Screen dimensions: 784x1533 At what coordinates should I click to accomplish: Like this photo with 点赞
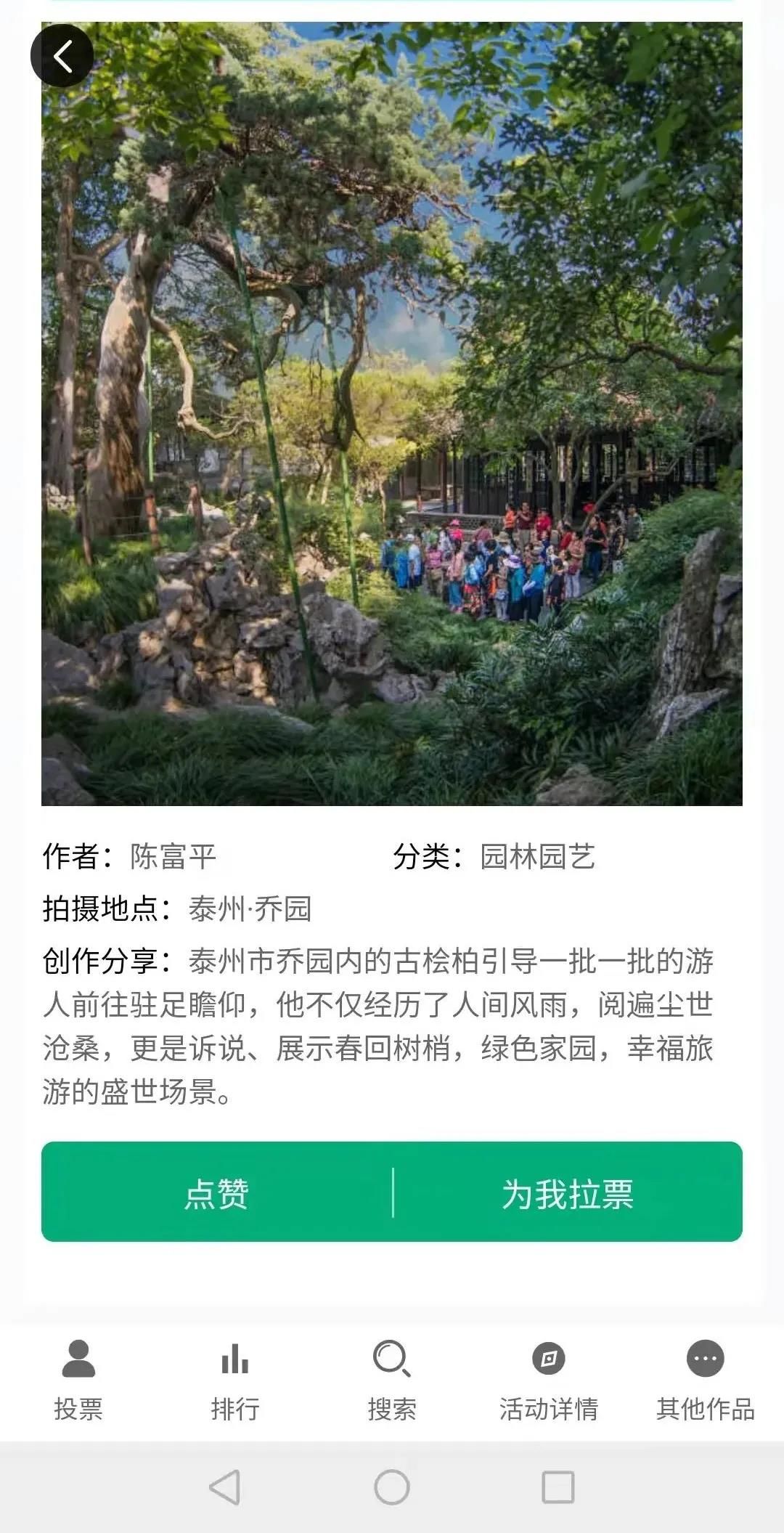pos(216,1192)
